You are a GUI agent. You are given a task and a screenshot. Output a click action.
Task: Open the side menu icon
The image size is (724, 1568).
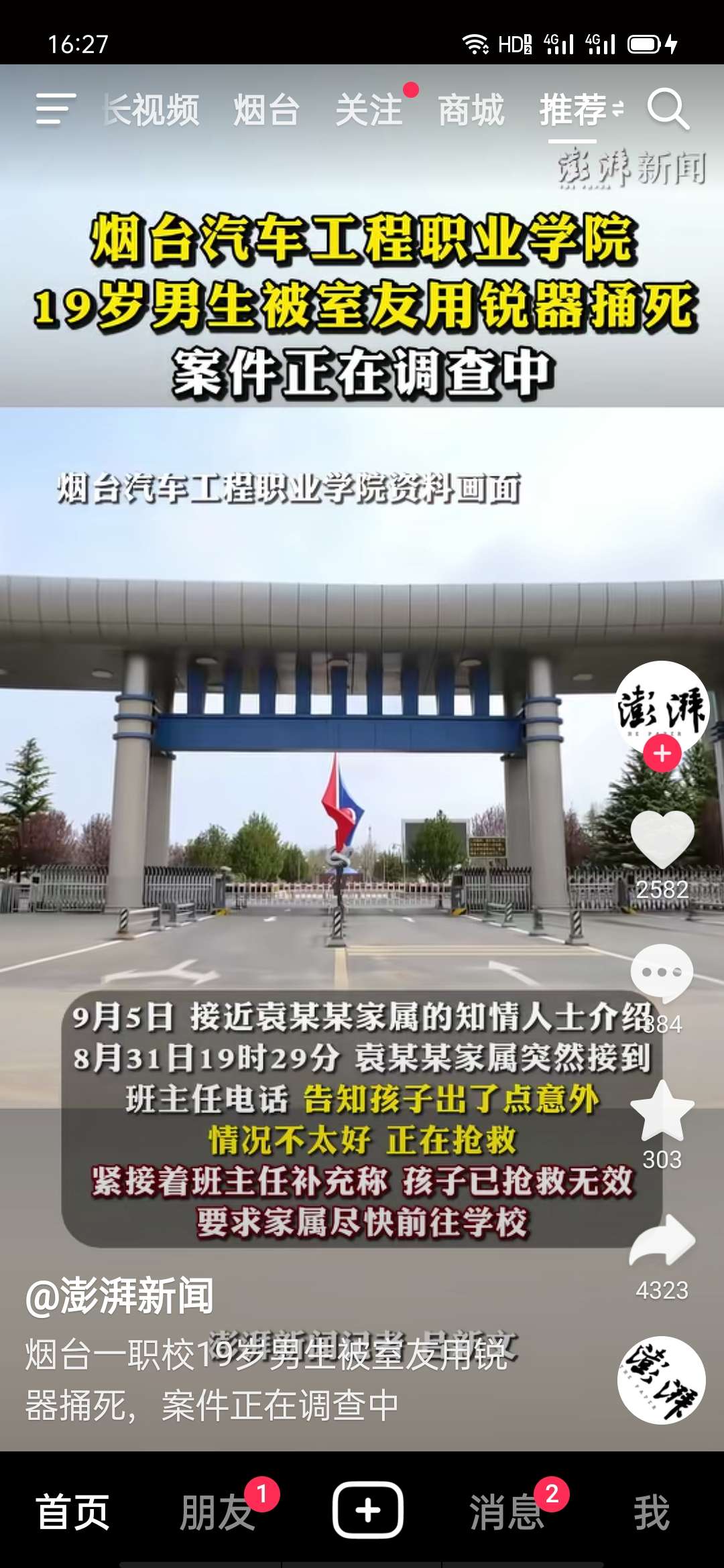pos(55,109)
